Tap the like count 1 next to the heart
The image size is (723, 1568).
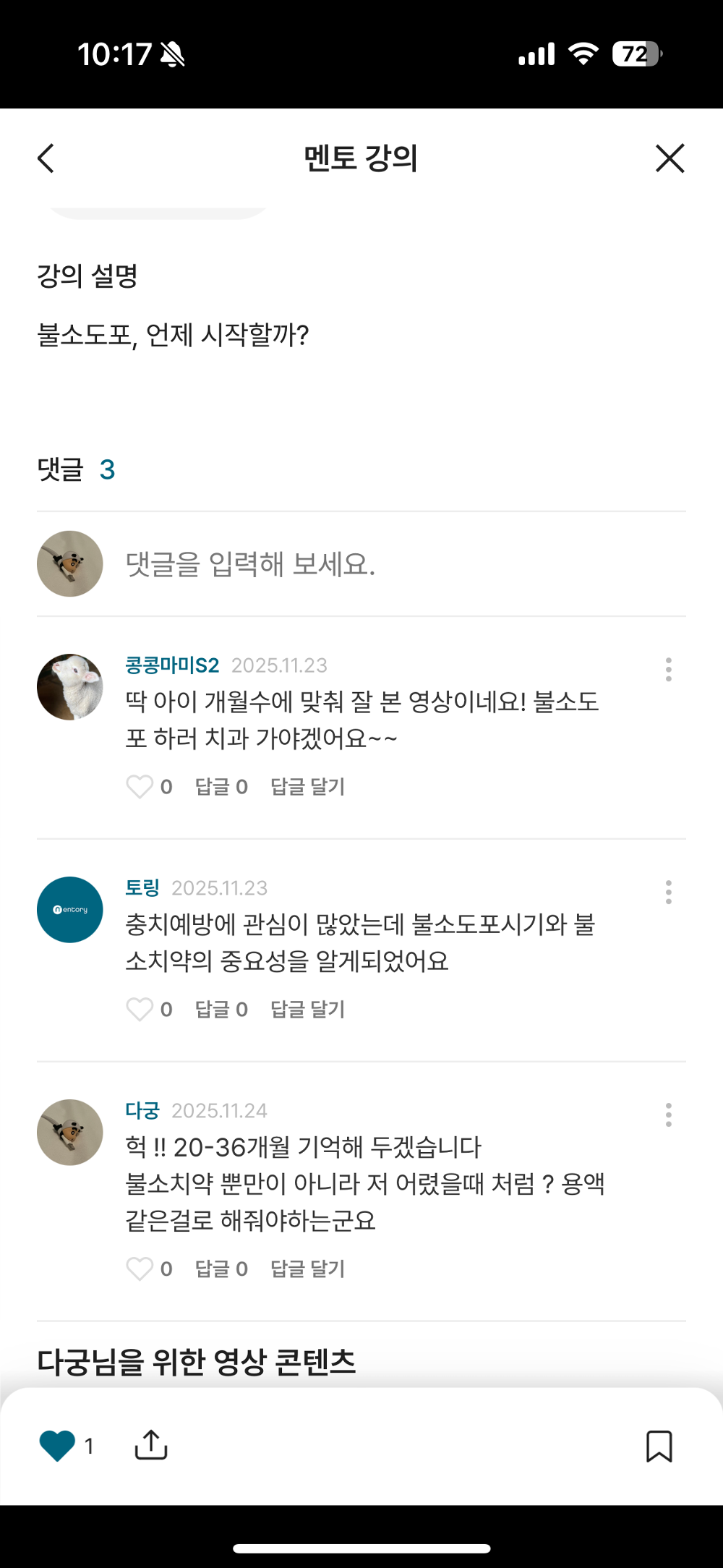(x=90, y=1446)
